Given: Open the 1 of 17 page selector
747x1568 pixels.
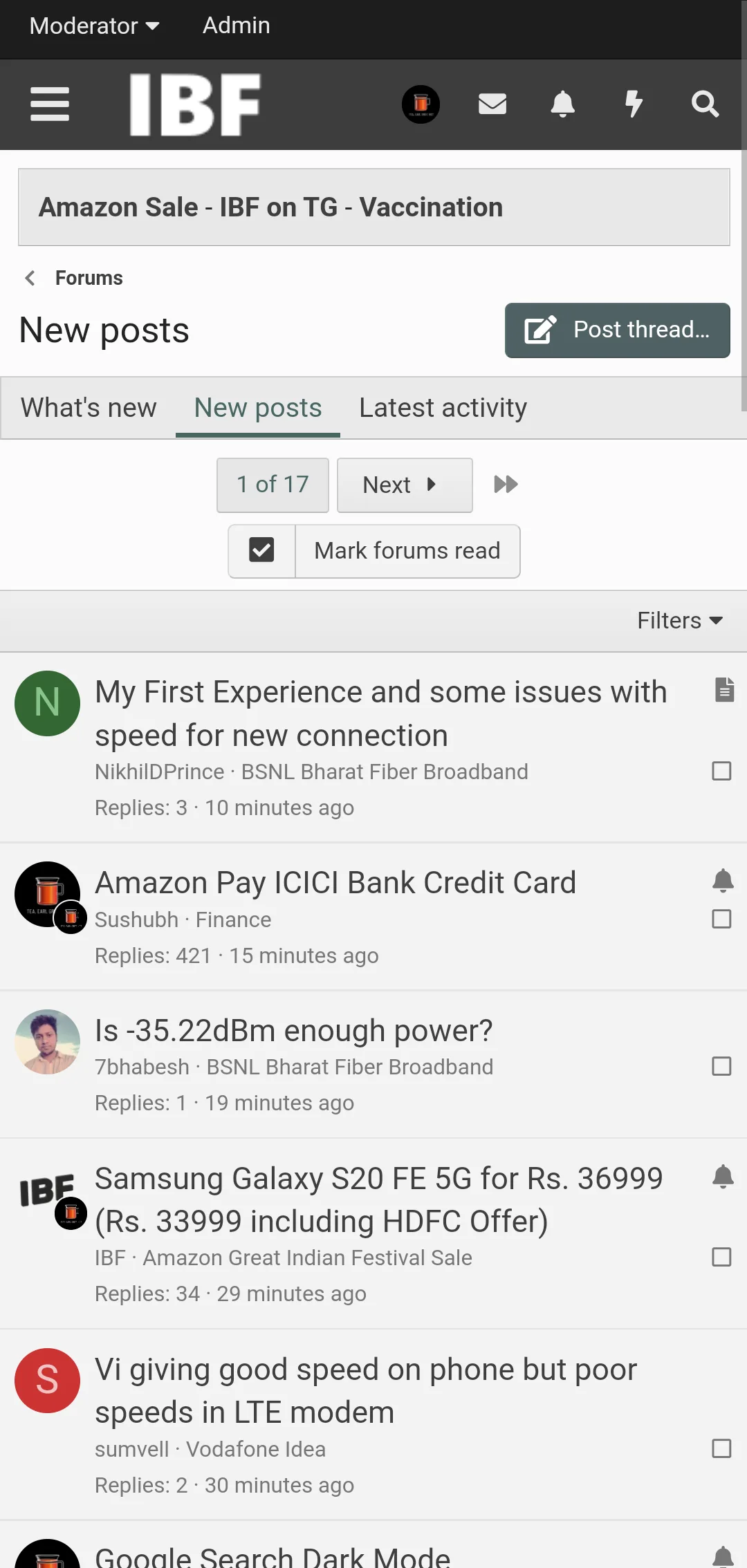Looking at the screenshot, I should [x=273, y=485].
